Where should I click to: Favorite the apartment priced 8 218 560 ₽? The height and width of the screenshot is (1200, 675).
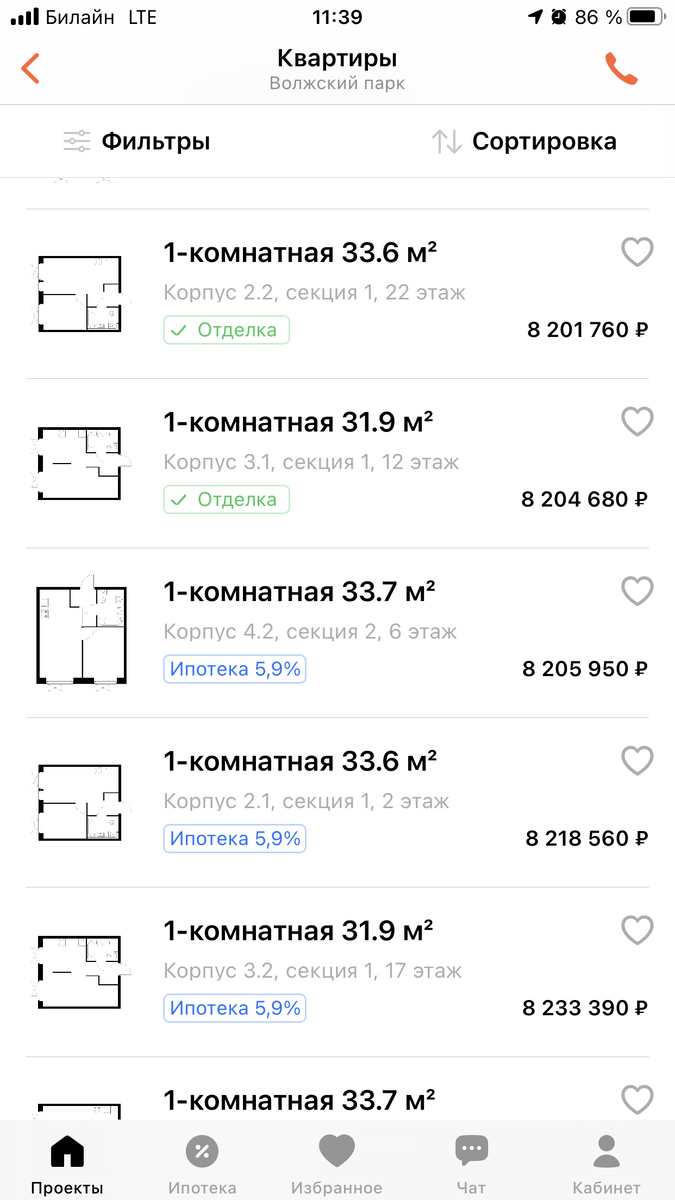(637, 761)
